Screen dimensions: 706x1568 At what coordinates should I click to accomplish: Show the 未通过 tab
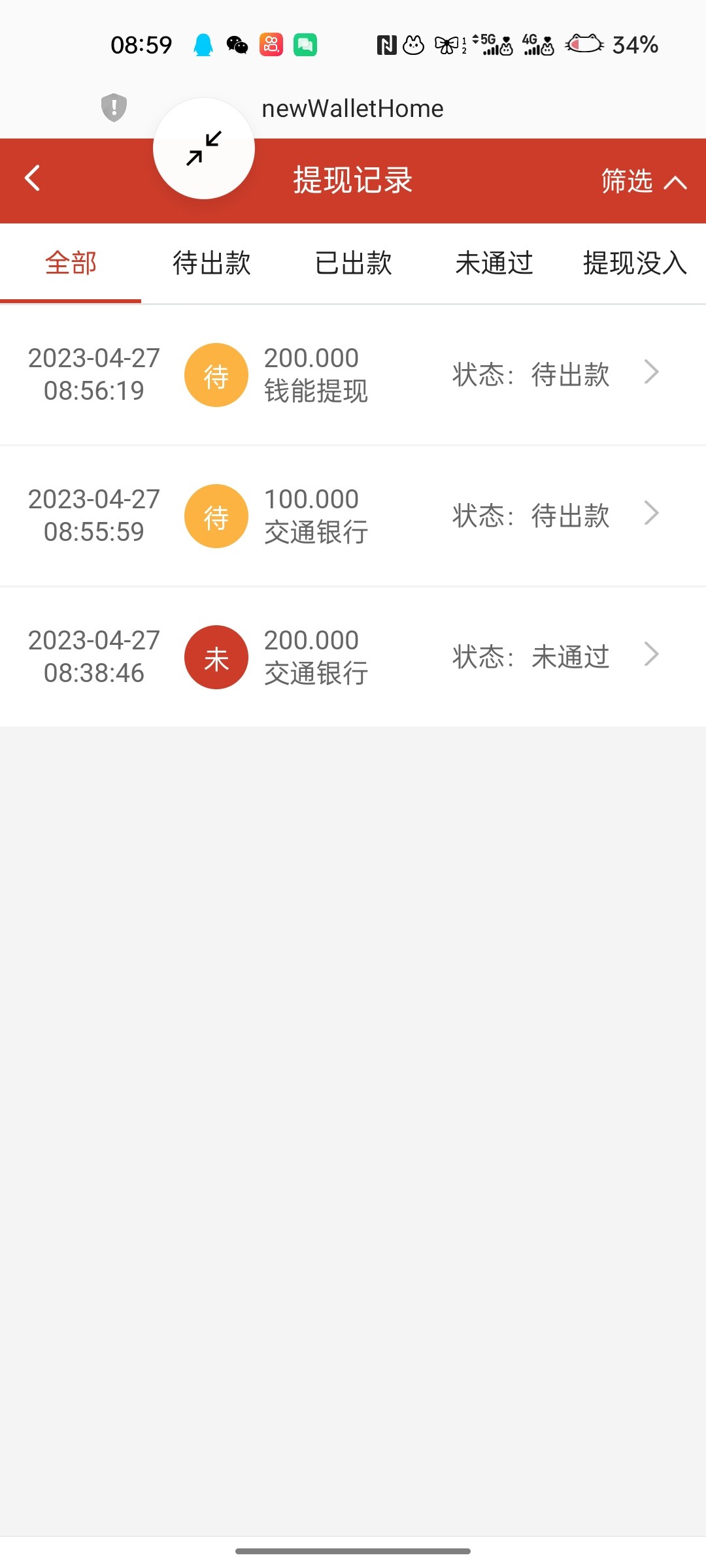pyautogui.click(x=494, y=263)
